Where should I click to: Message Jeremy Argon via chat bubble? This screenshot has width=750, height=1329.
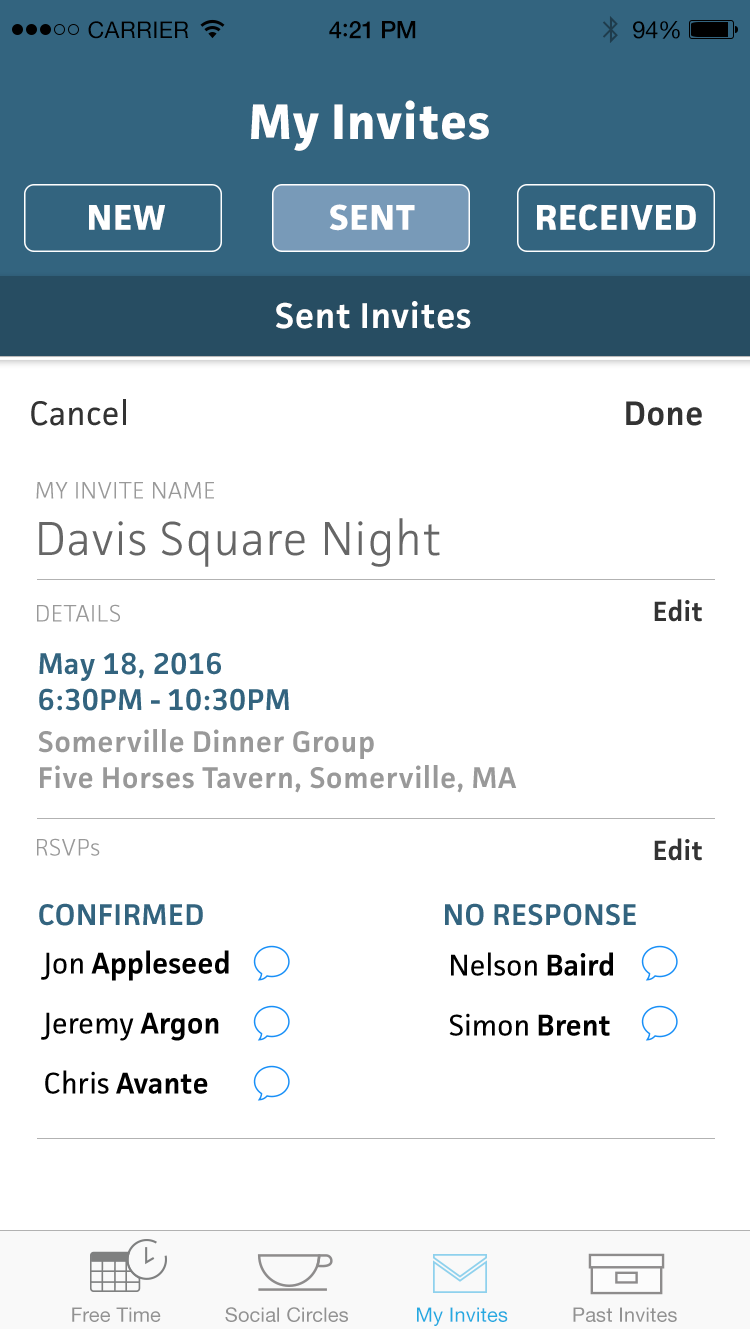pos(271,1024)
